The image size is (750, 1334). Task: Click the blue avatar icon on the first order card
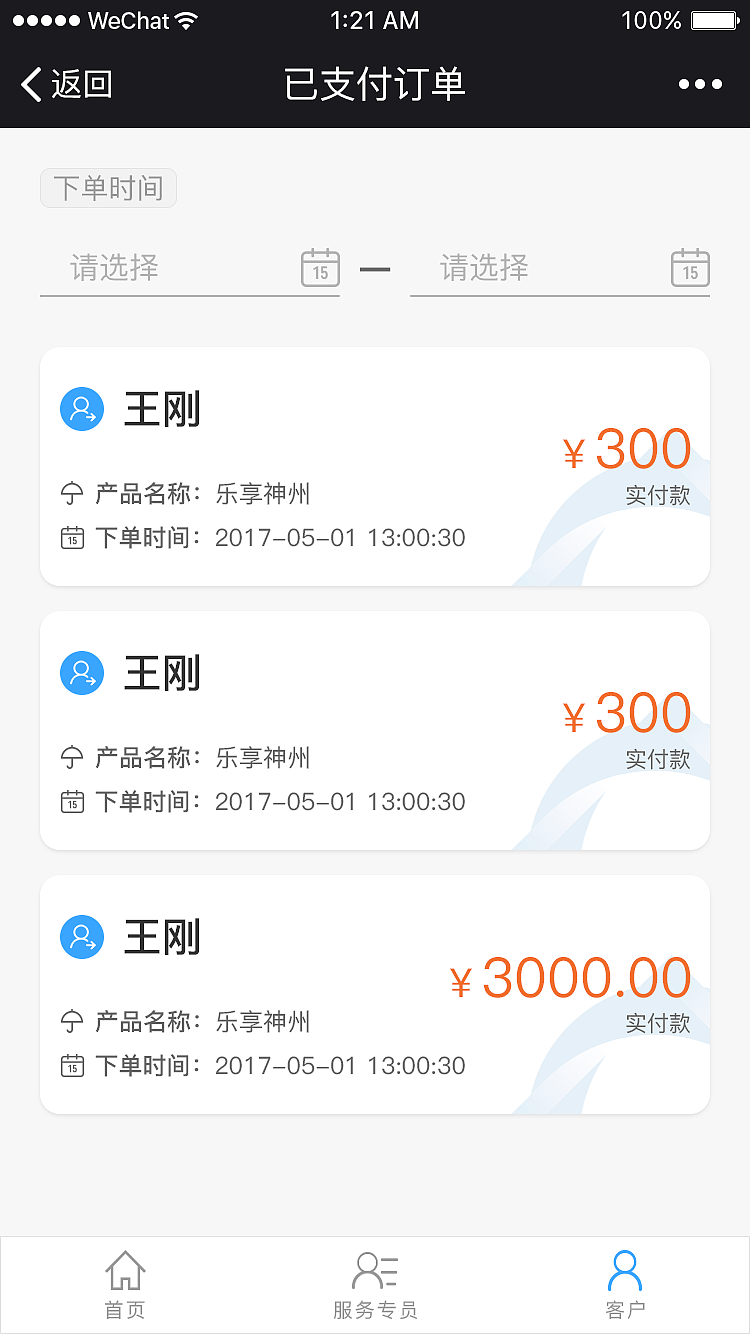click(x=82, y=409)
